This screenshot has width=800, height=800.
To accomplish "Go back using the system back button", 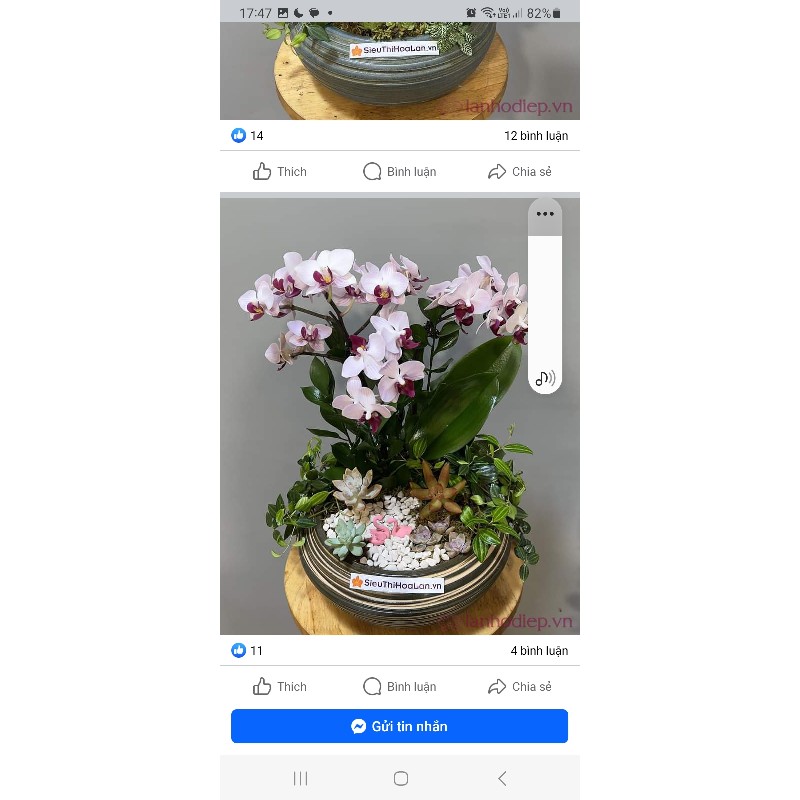I will point(502,778).
